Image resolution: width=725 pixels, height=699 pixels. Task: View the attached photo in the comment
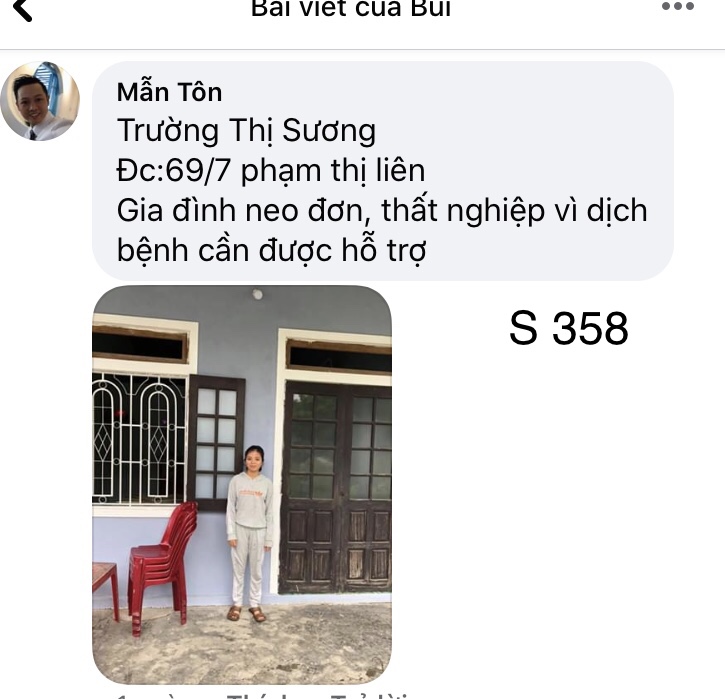tap(242, 484)
